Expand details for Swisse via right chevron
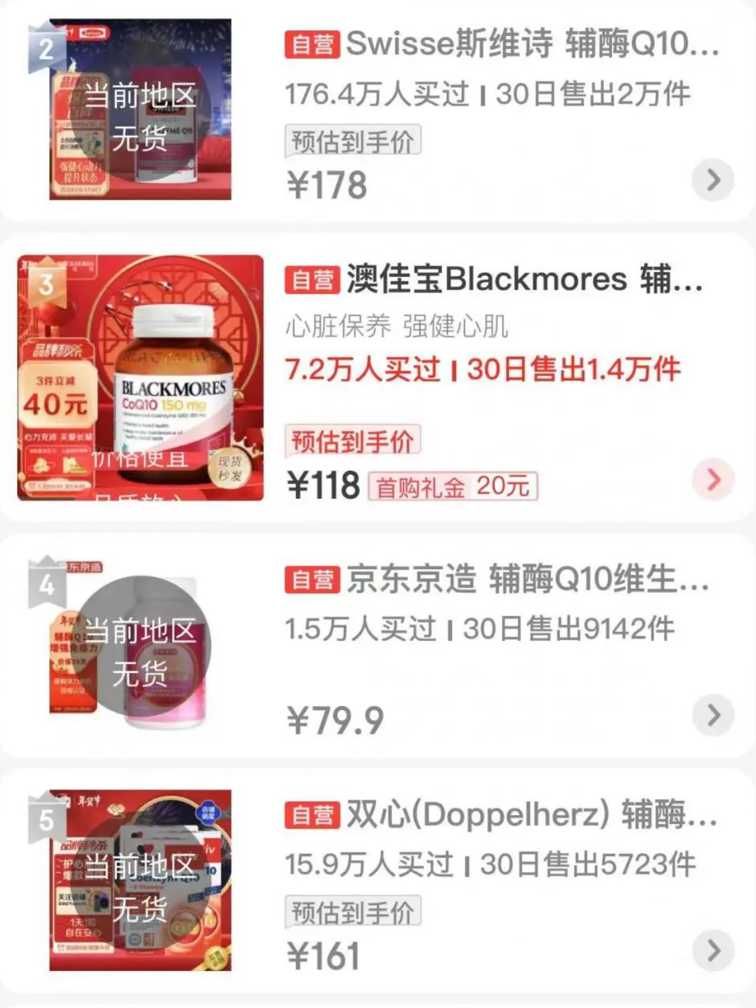 coord(712,180)
